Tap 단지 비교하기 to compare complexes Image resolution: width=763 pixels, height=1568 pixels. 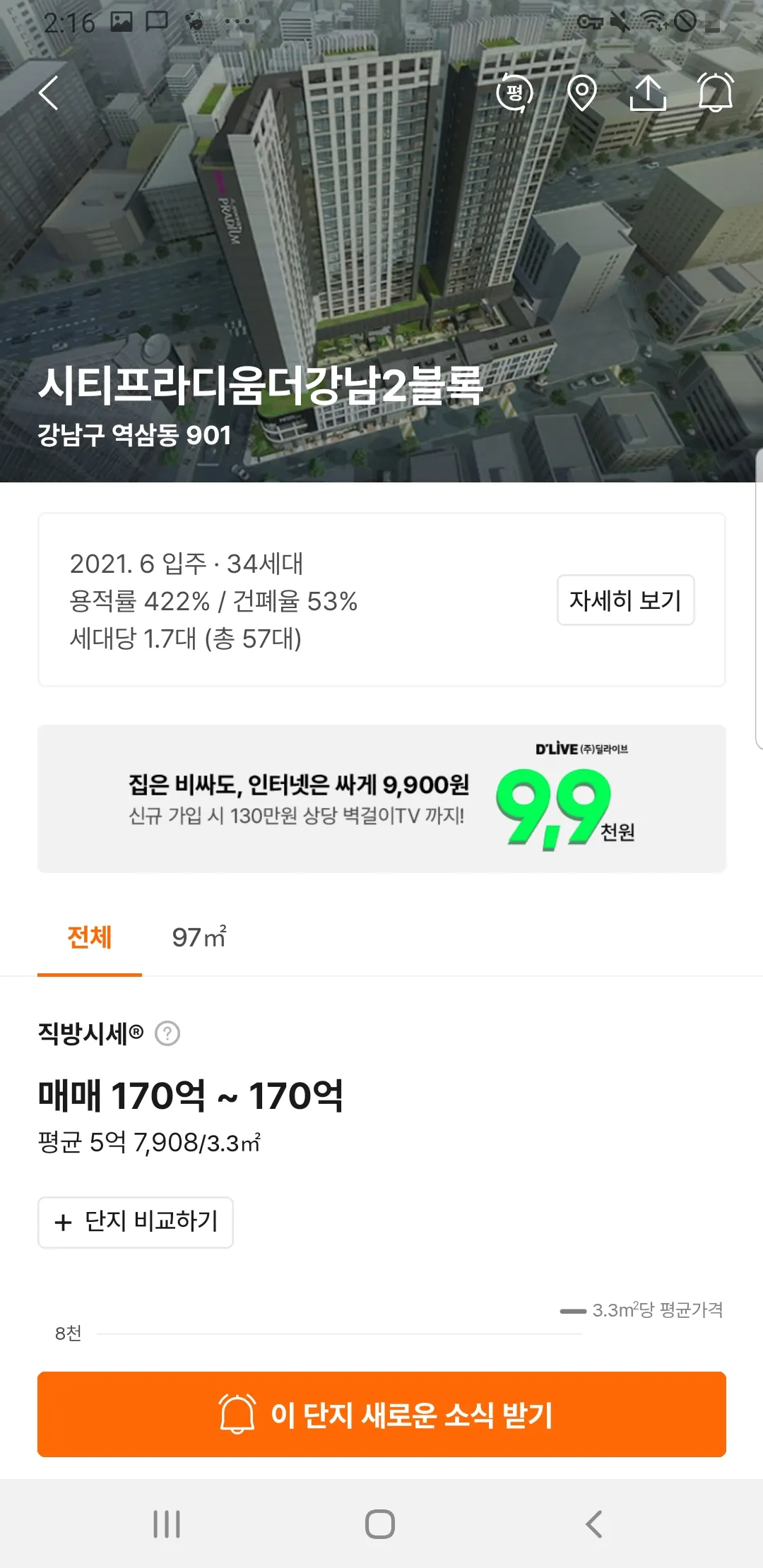coord(136,1222)
